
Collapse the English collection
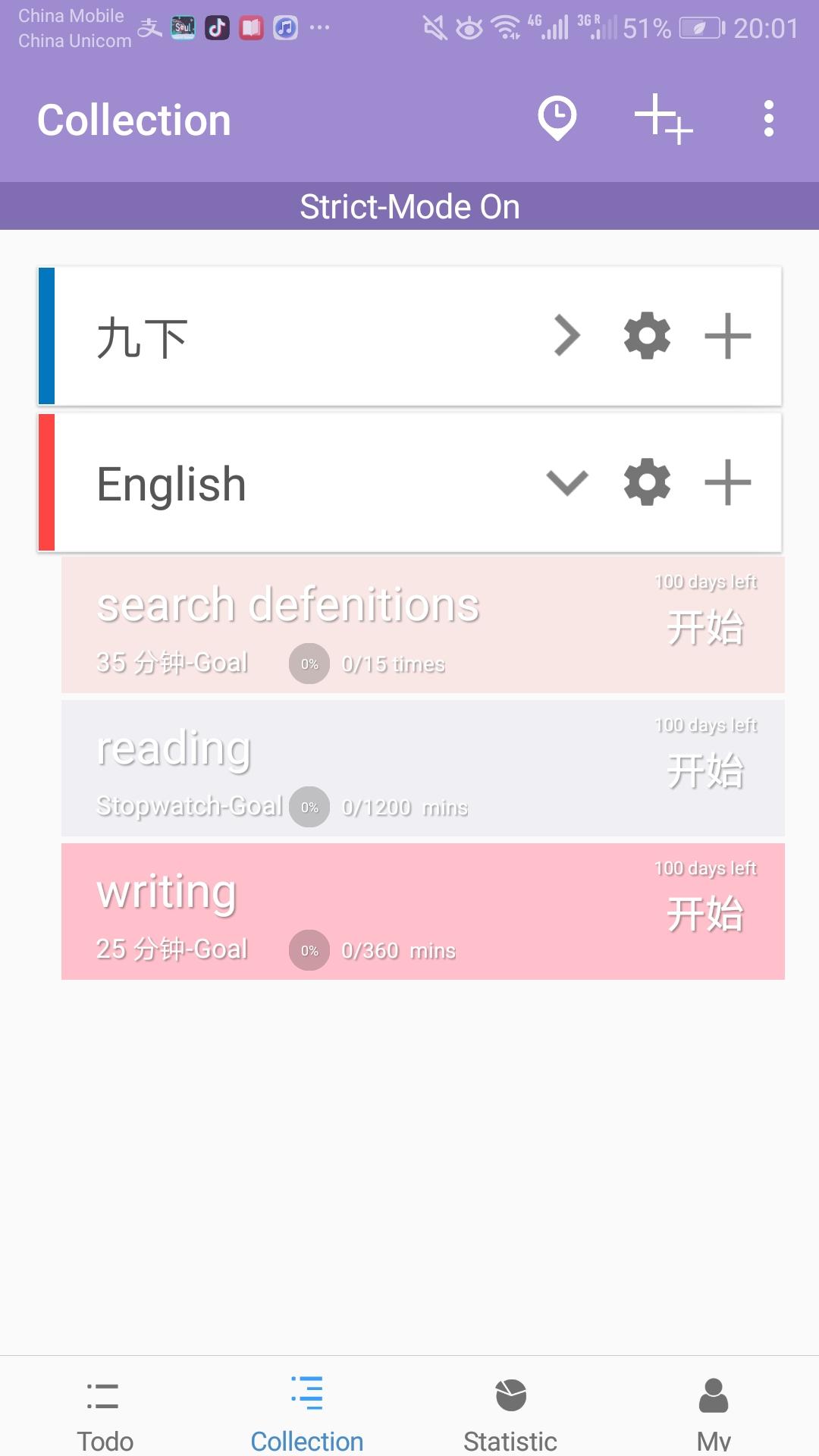coord(566,482)
